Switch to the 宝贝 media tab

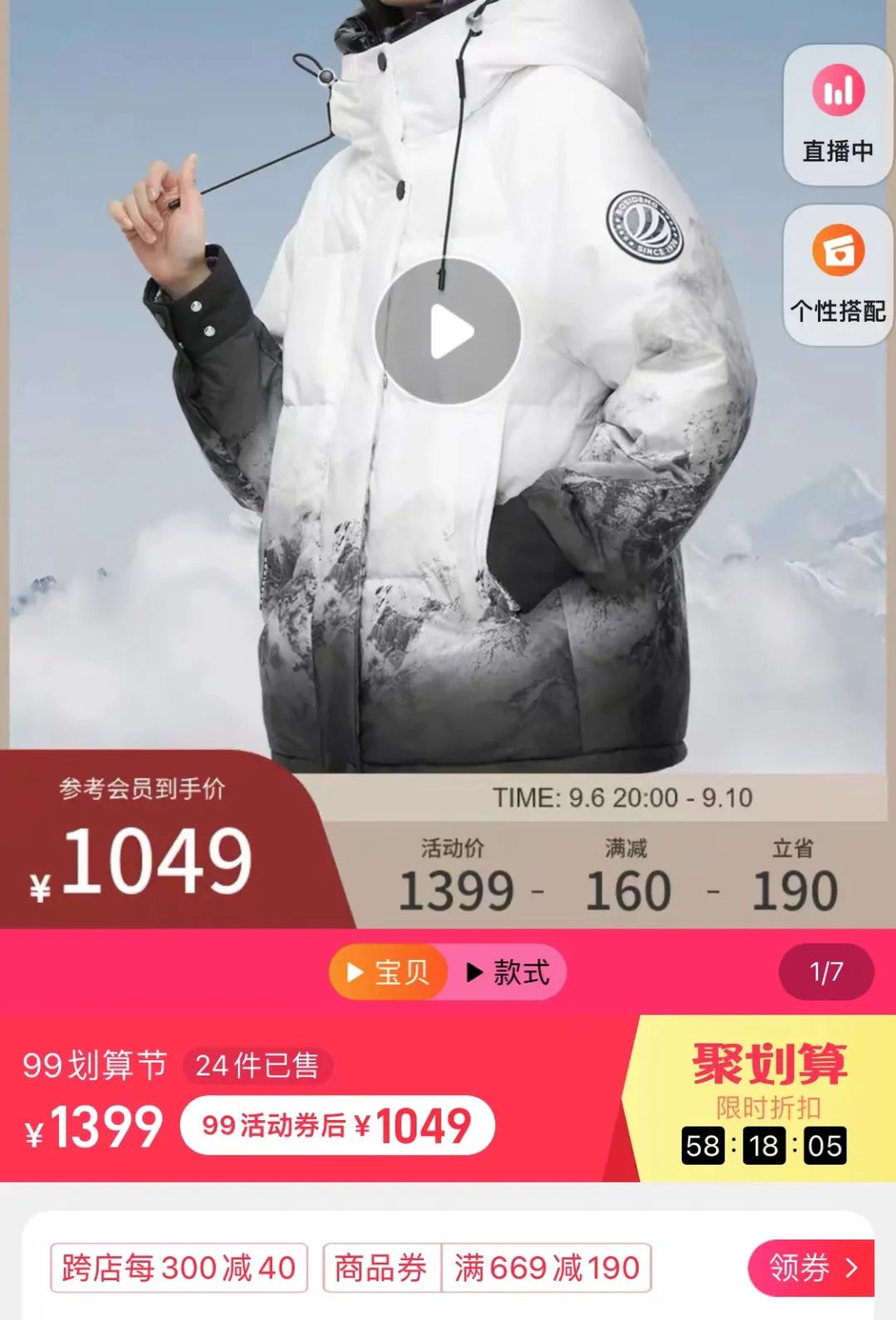click(x=388, y=972)
